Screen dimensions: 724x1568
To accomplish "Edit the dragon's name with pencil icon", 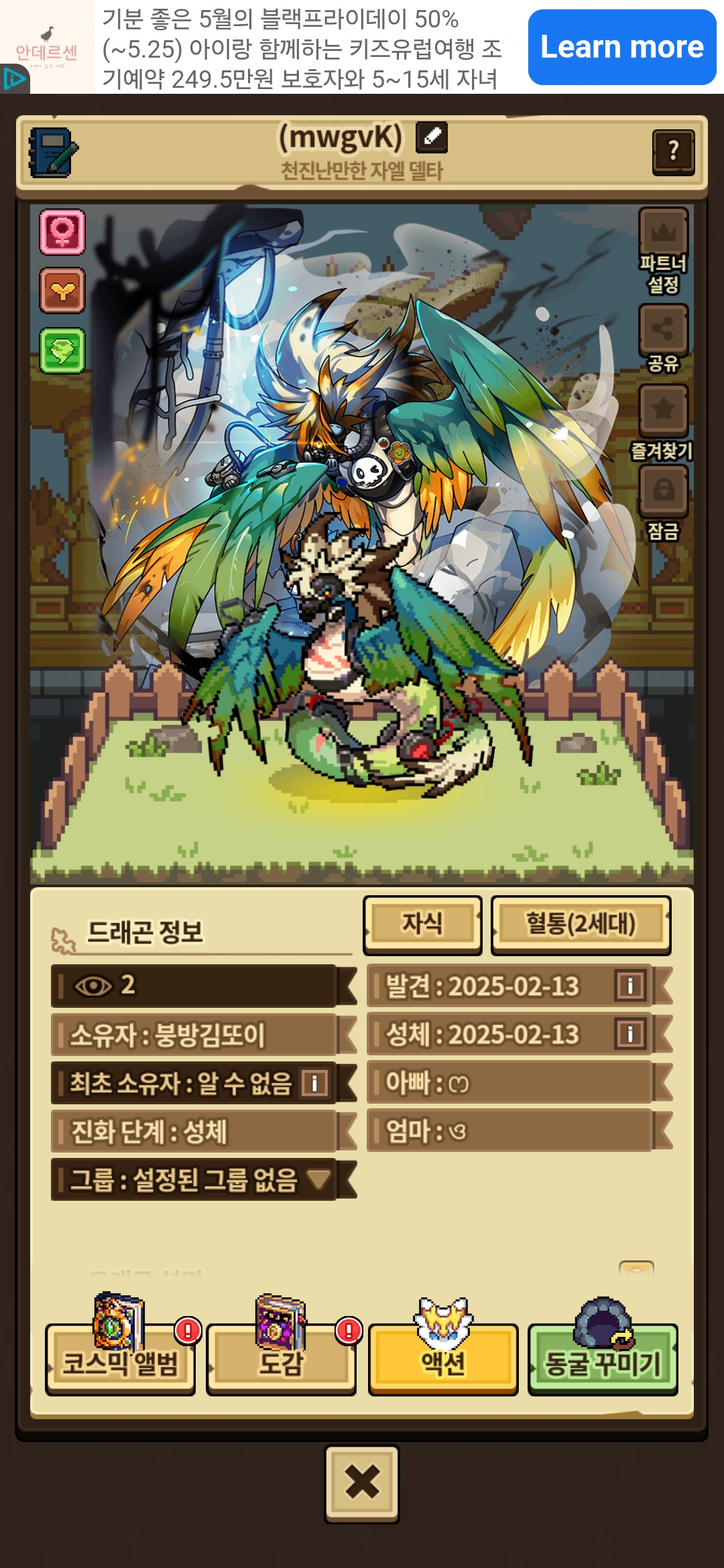I will click(432, 137).
